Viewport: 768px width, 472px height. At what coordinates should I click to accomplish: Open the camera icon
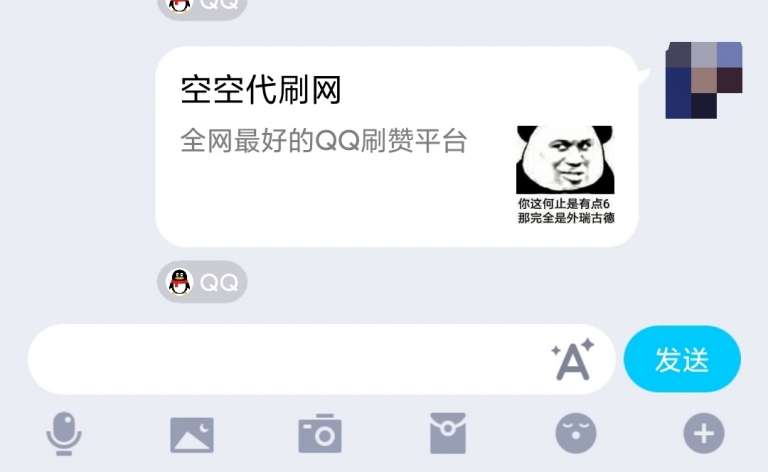[x=320, y=434]
